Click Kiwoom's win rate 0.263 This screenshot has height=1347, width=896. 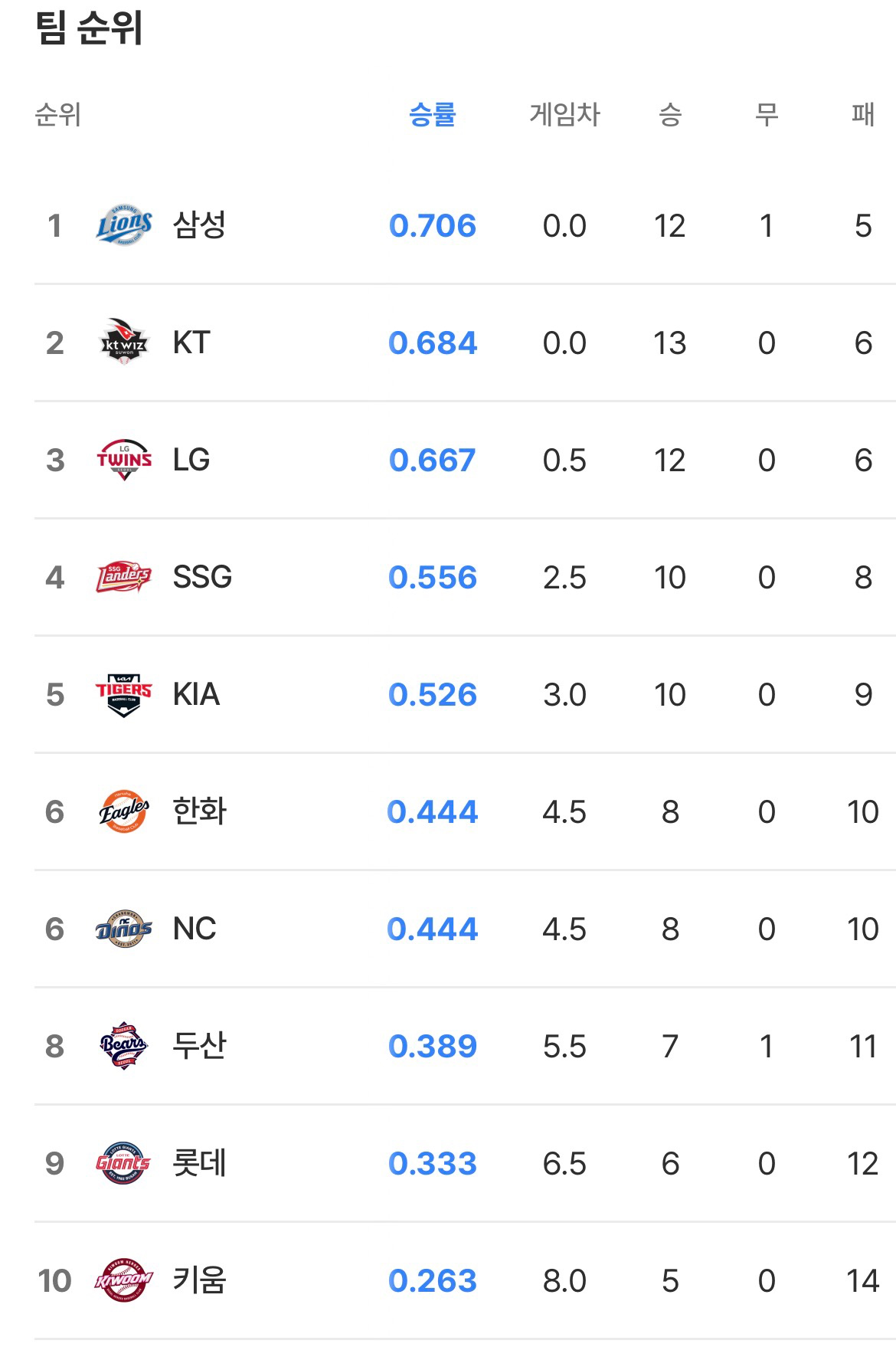[x=433, y=1280]
